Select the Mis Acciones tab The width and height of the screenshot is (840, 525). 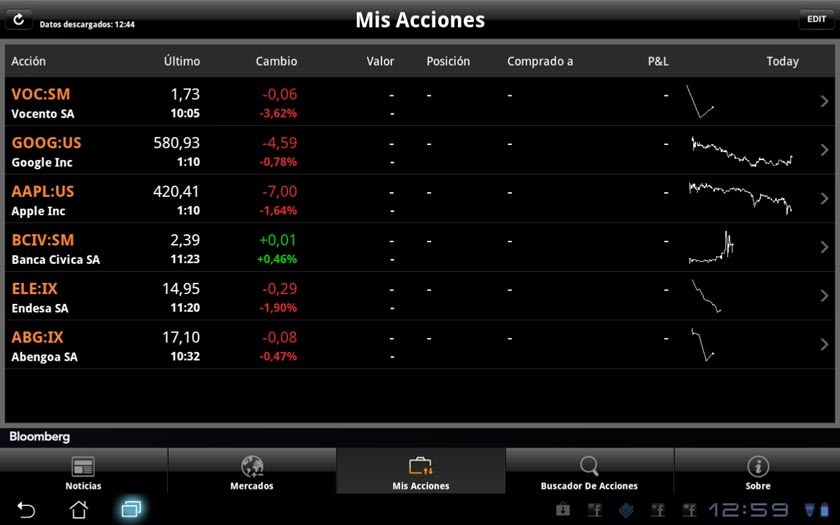point(420,472)
